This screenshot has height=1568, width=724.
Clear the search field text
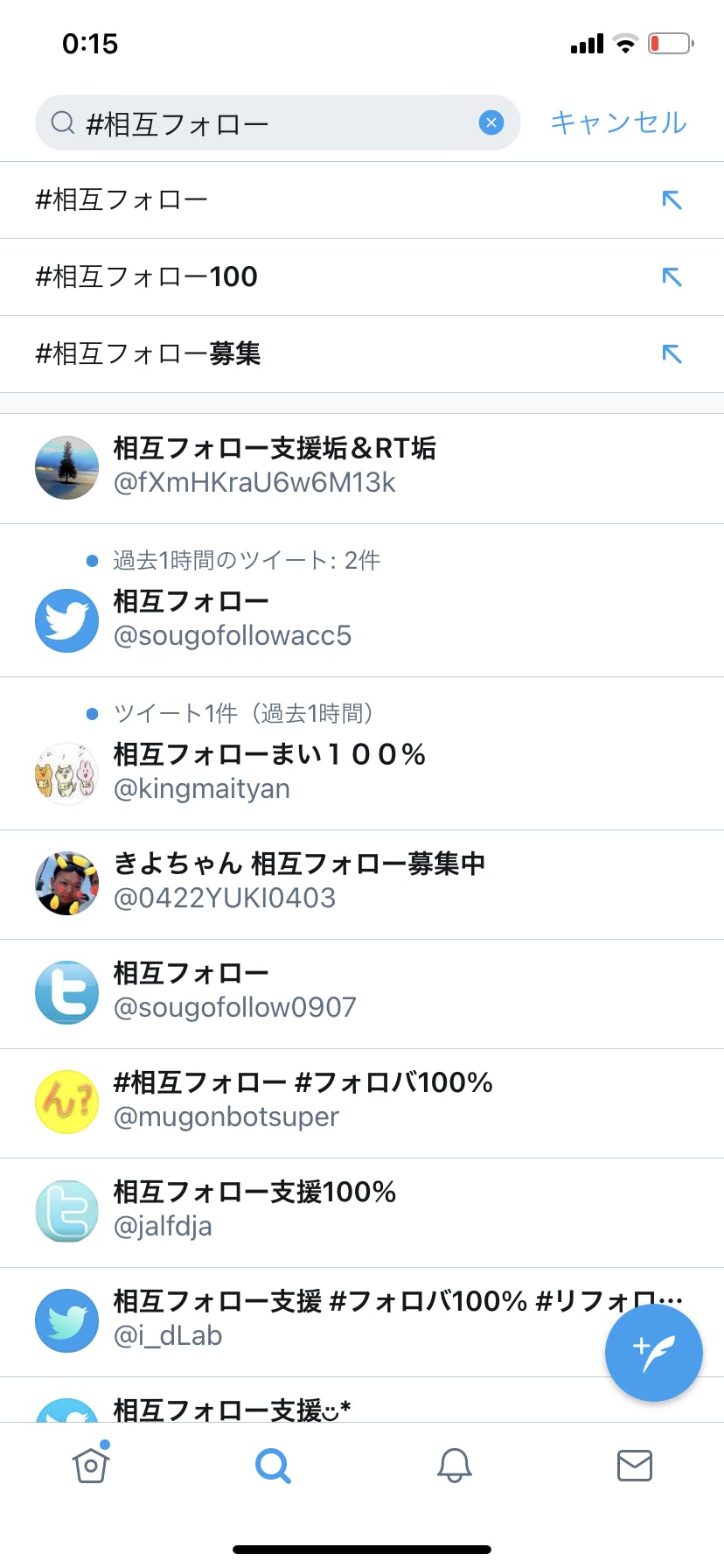click(491, 122)
